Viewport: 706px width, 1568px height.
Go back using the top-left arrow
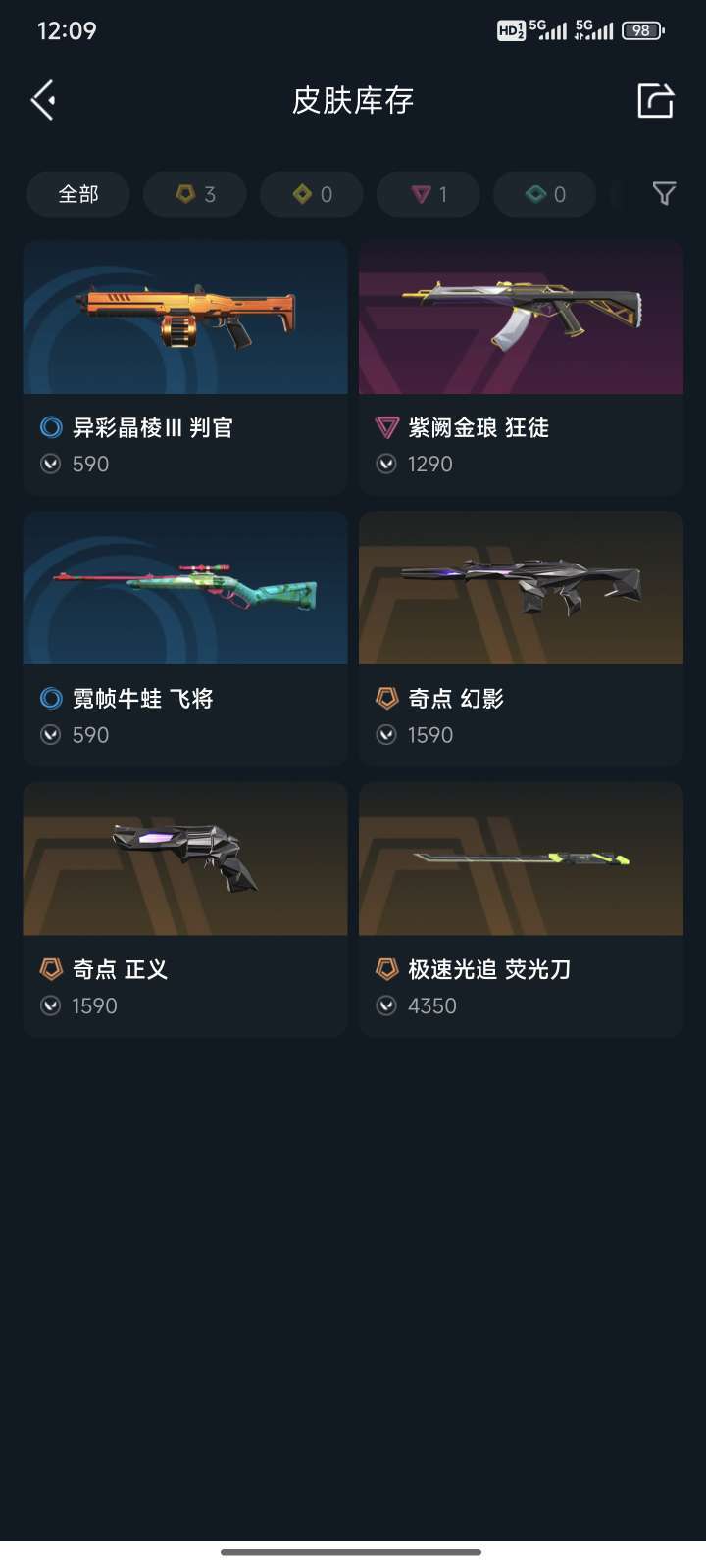point(43,100)
